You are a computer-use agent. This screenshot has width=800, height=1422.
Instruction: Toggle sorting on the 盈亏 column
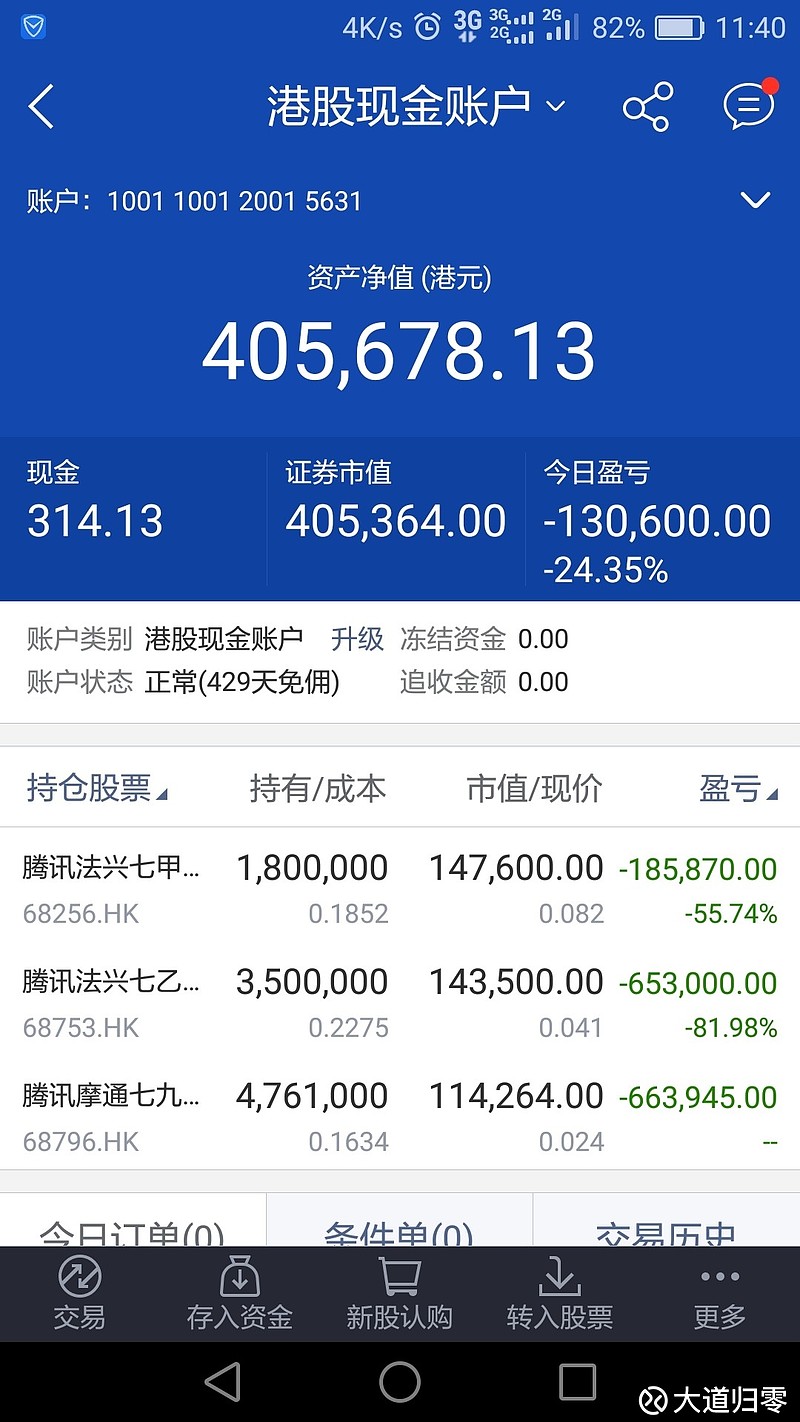[742, 789]
